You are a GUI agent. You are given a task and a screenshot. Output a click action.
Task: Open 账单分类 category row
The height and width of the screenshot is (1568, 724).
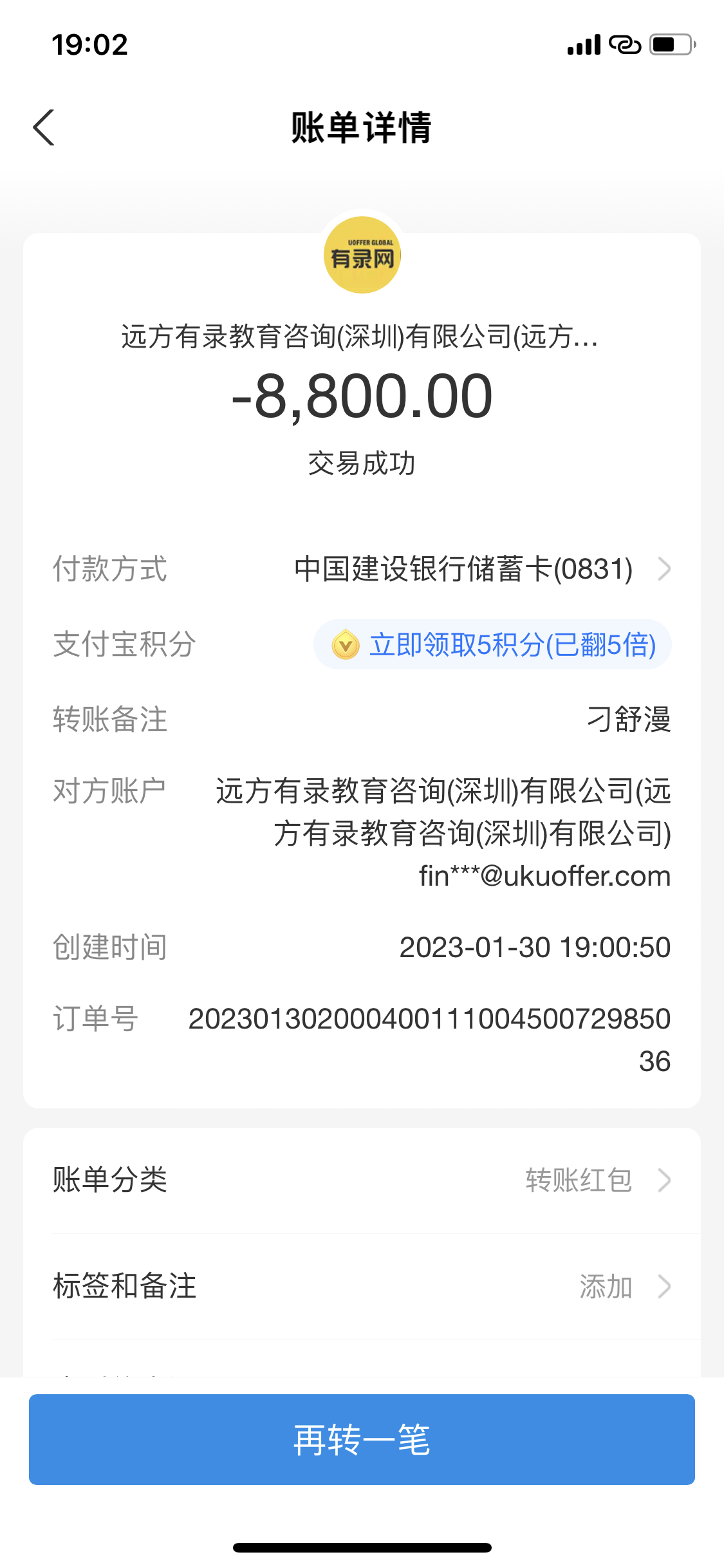pos(362,1181)
